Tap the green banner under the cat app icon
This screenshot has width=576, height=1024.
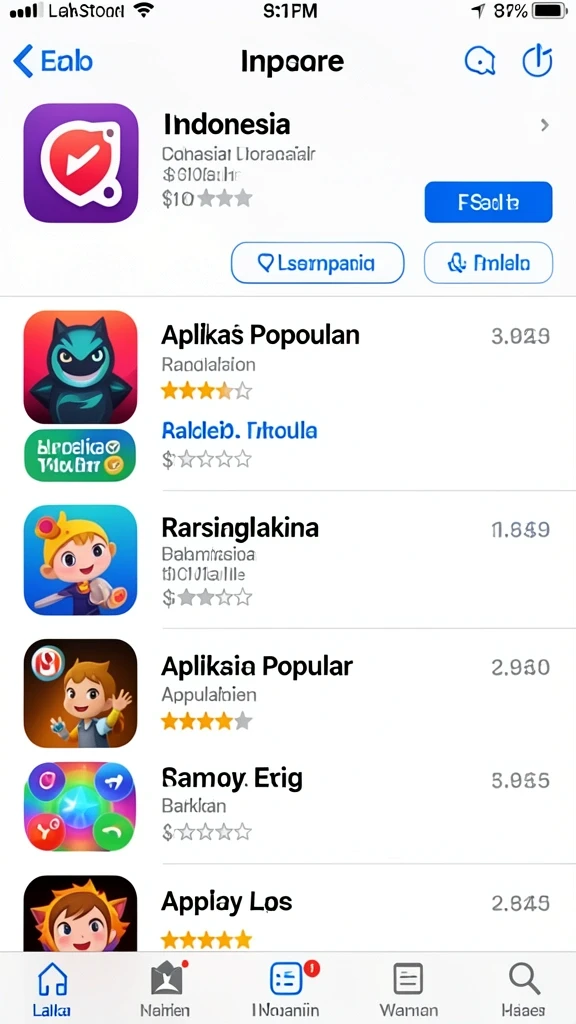(80, 455)
